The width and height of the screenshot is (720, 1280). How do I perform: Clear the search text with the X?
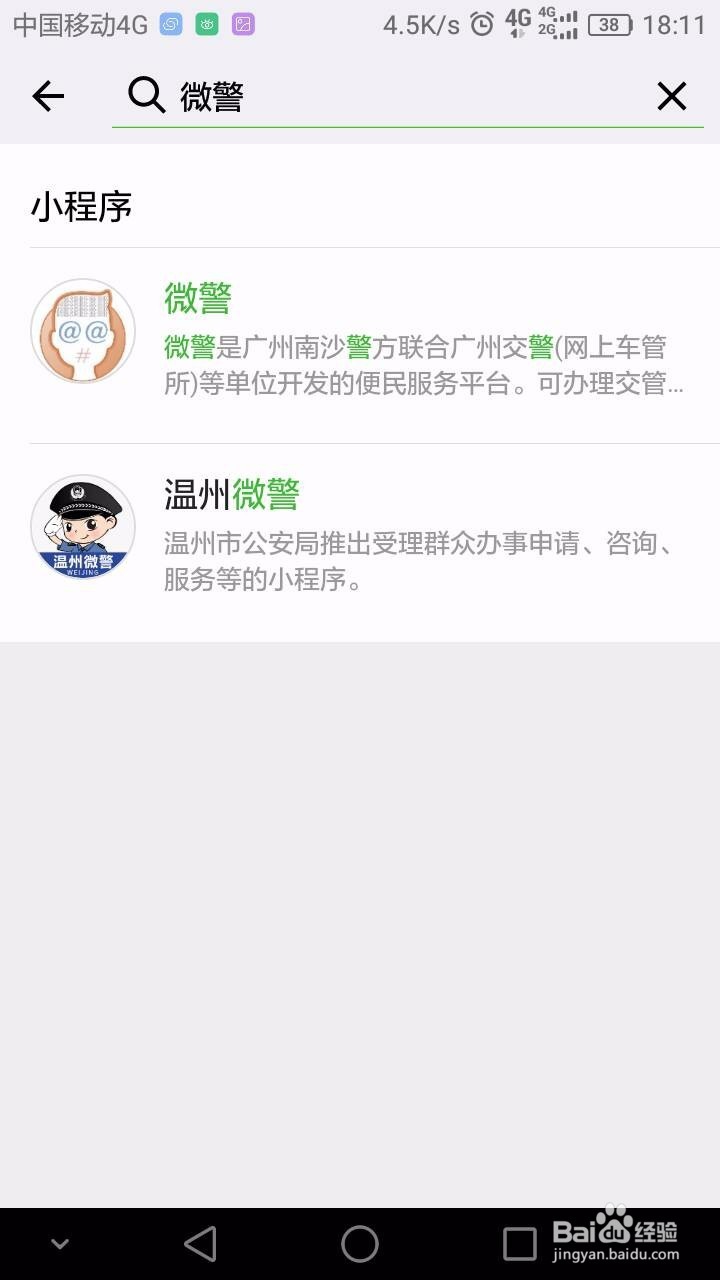coord(671,96)
